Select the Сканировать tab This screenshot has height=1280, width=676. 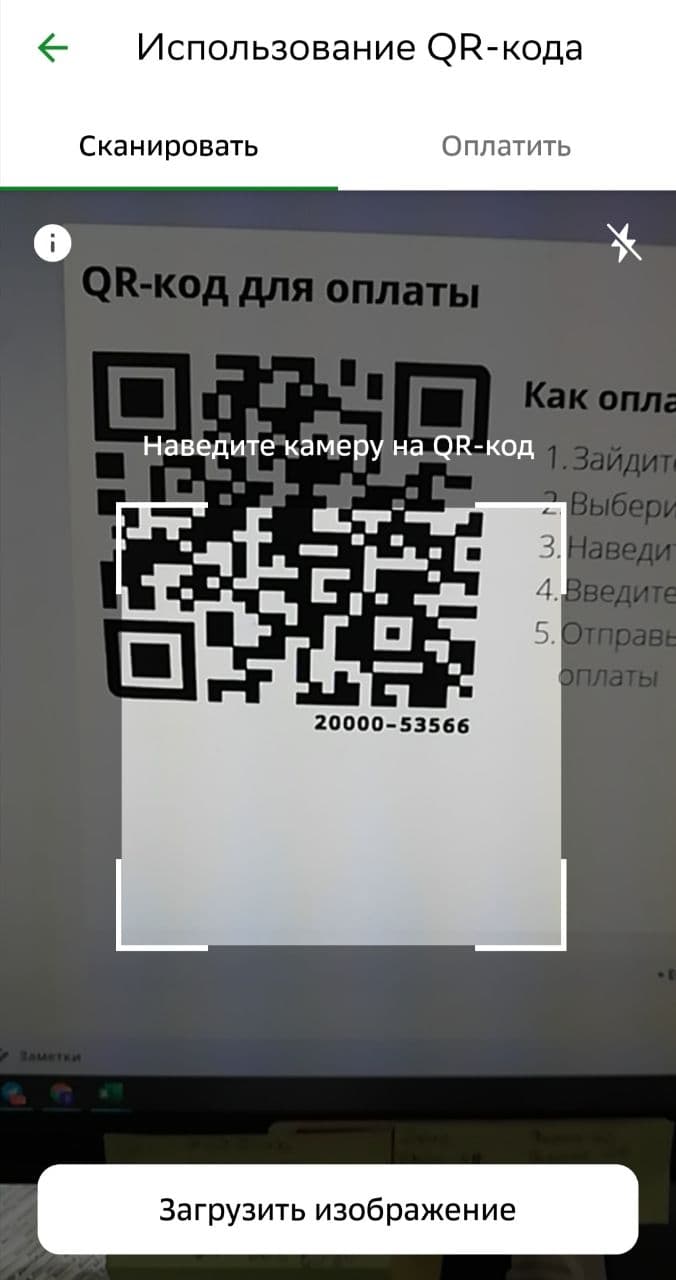[169, 146]
